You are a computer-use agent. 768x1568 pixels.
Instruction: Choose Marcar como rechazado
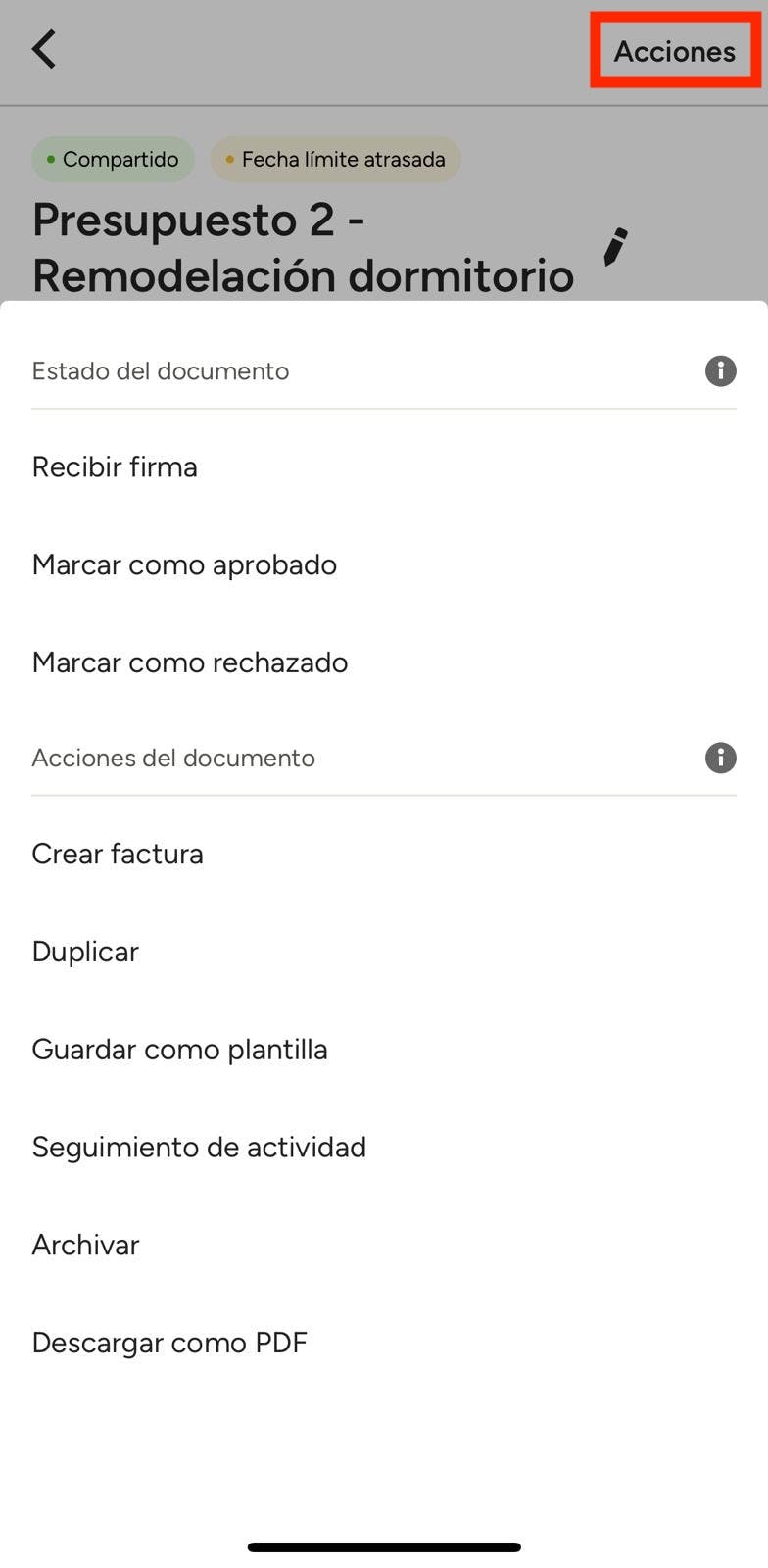pos(190,663)
